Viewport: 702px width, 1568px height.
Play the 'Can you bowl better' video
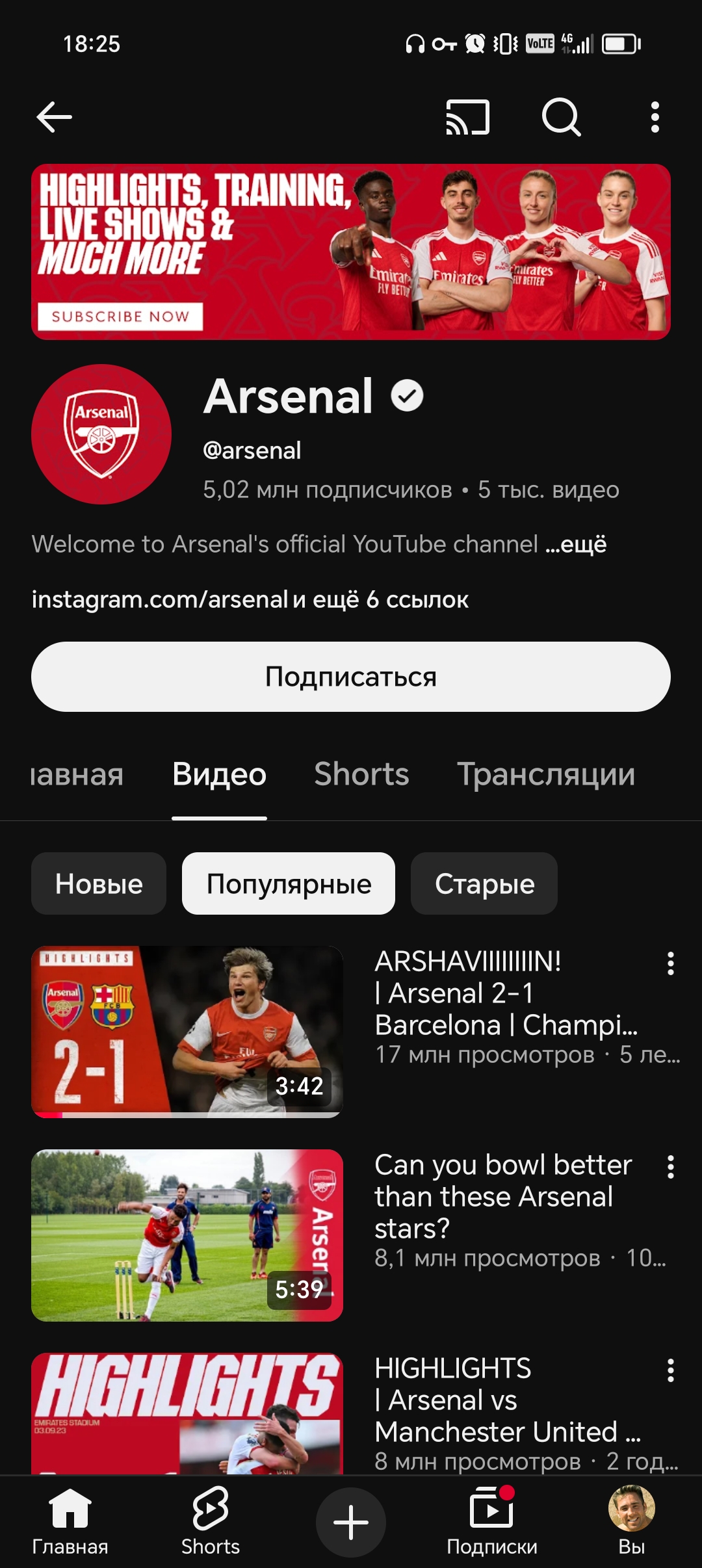187,1235
